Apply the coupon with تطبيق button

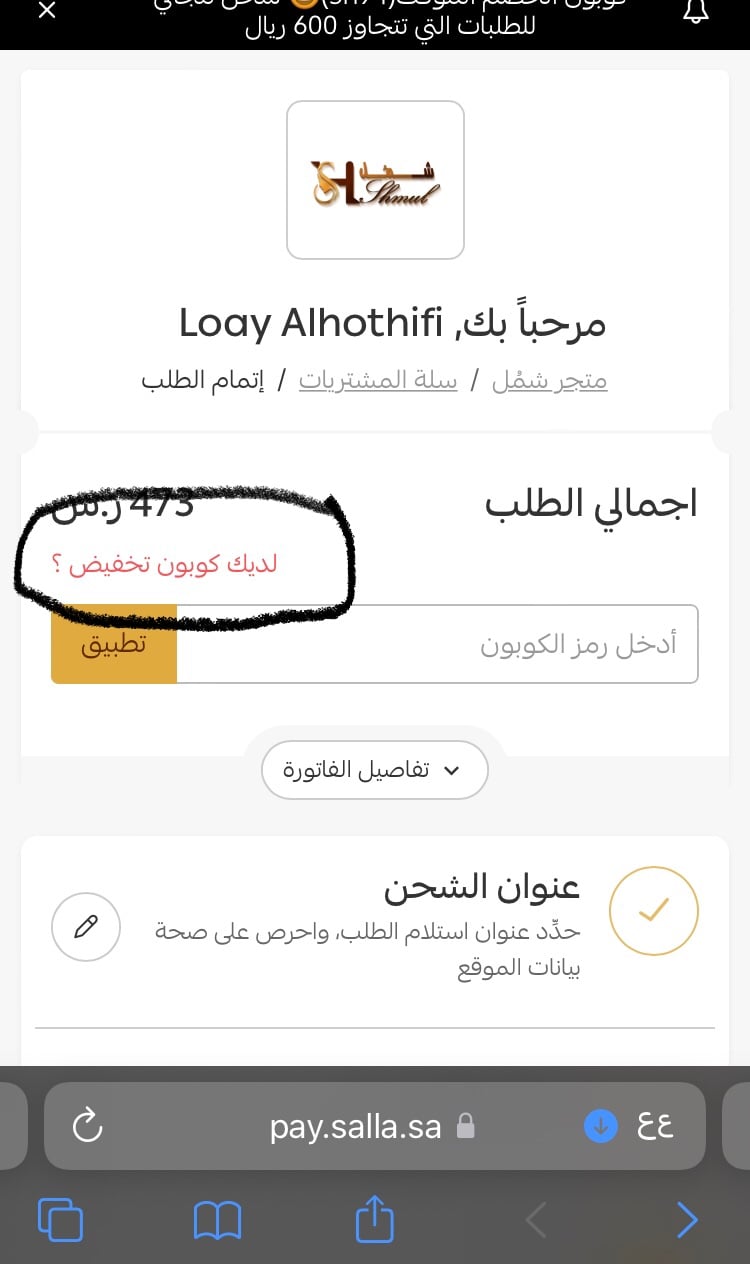coord(114,644)
